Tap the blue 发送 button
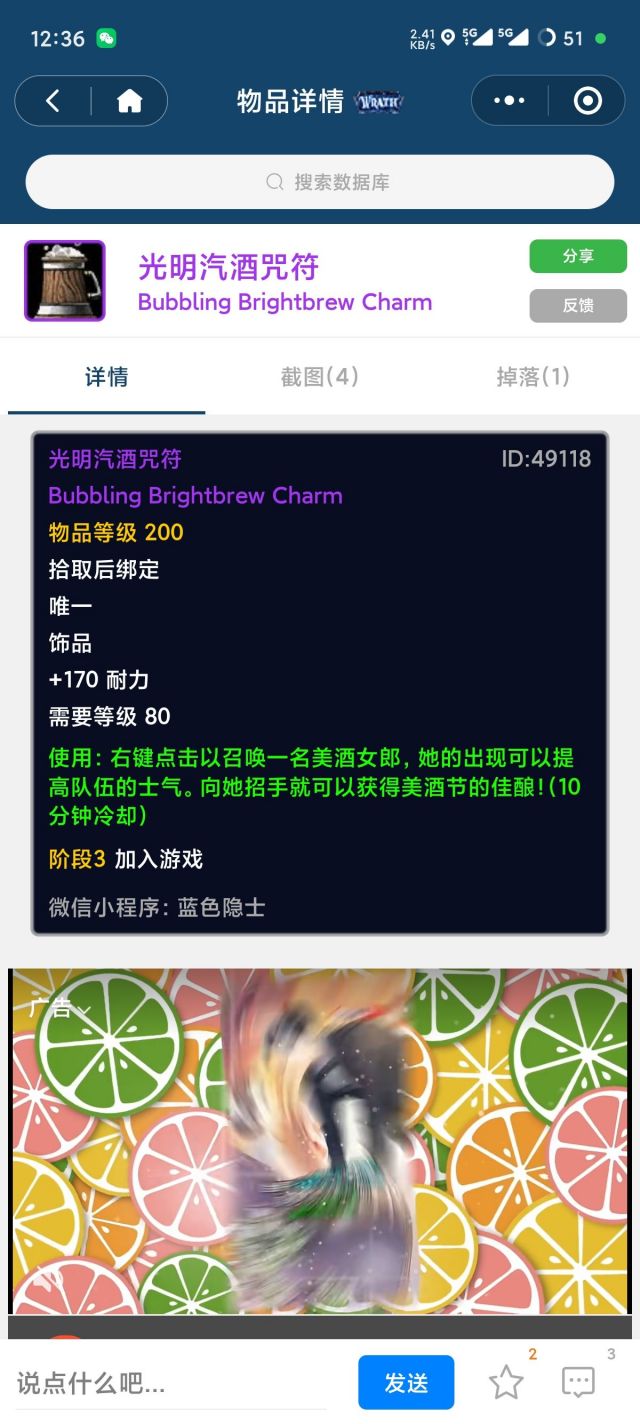Viewport: 640px width, 1424px height. click(406, 1383)
